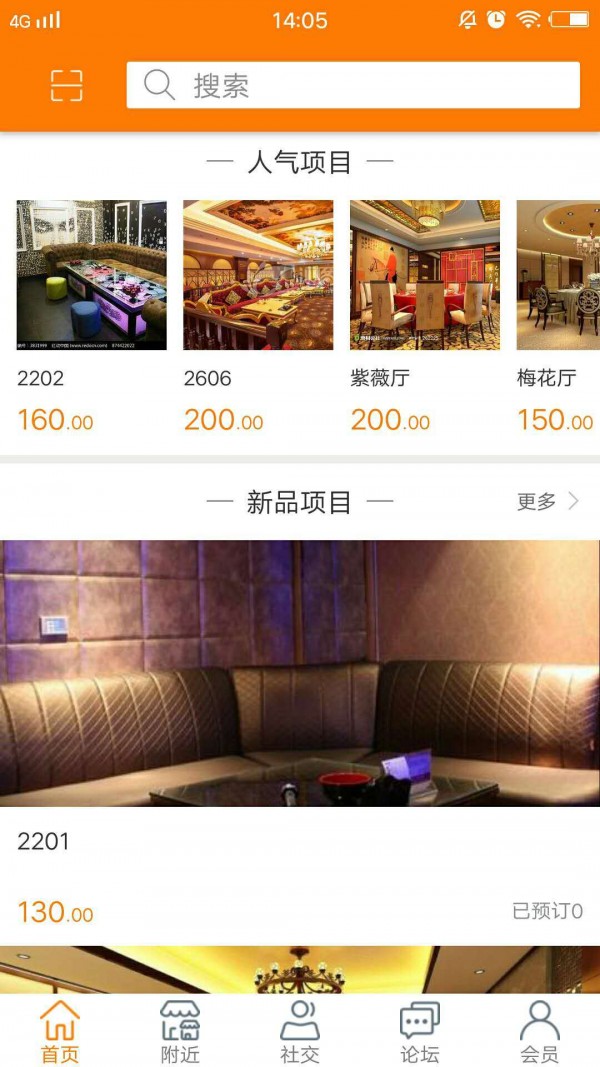Go to the 社交 tab
The height and width of the screenshot is (1067, 600).
coord(300,1031)
